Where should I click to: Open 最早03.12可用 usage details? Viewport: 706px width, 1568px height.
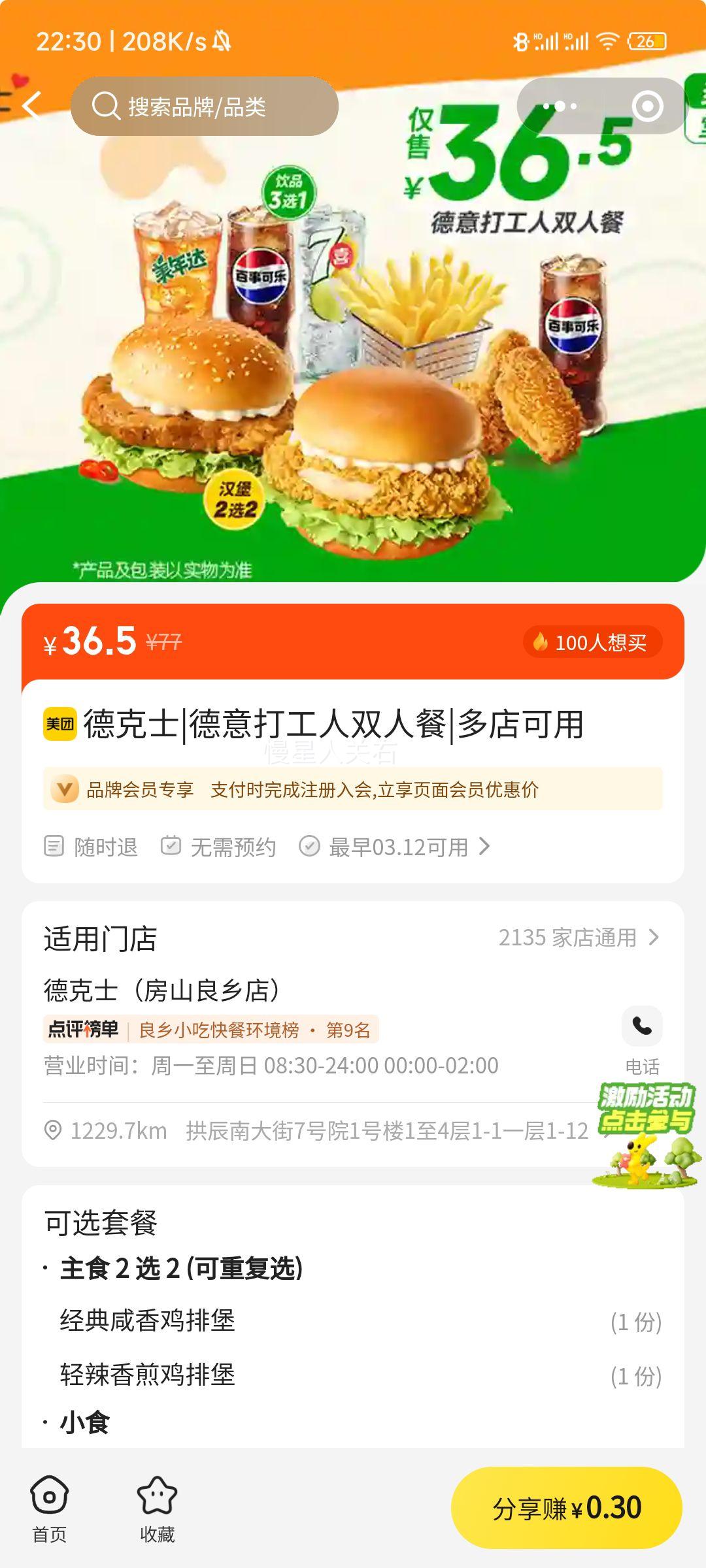(397, 847)
